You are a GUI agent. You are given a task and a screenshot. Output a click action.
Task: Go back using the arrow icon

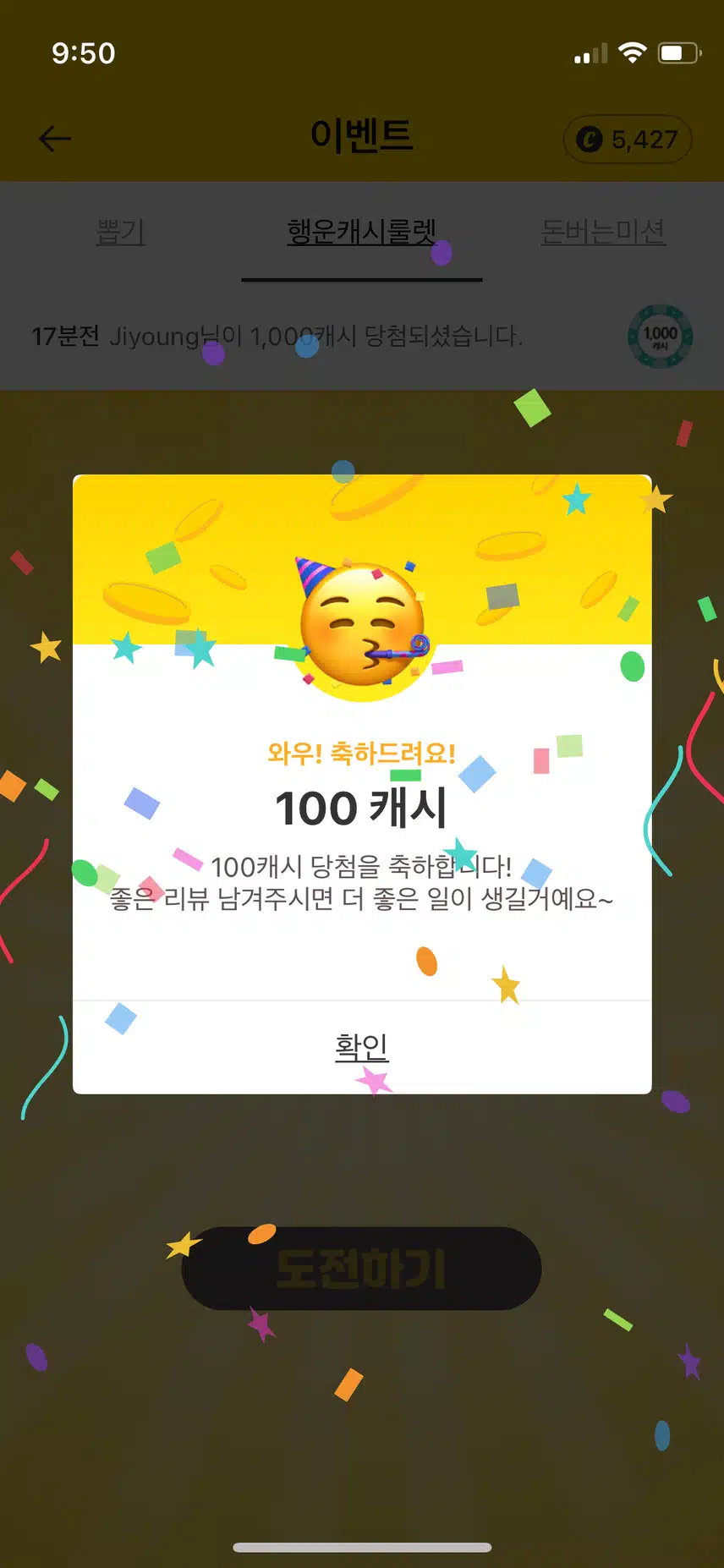[x=55, y=139]
